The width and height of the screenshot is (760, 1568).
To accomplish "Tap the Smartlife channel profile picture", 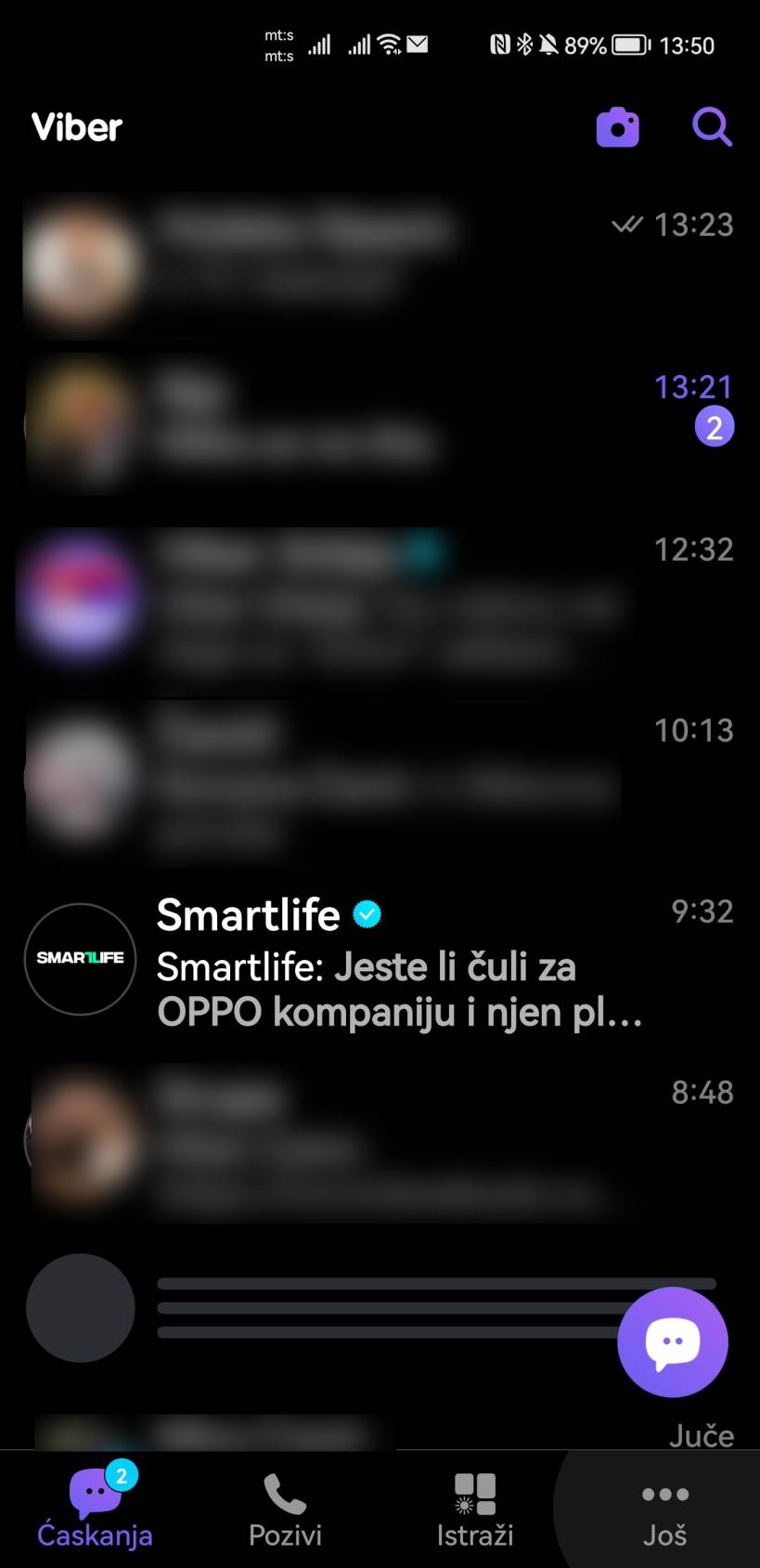I will click(x=80, y=959).
